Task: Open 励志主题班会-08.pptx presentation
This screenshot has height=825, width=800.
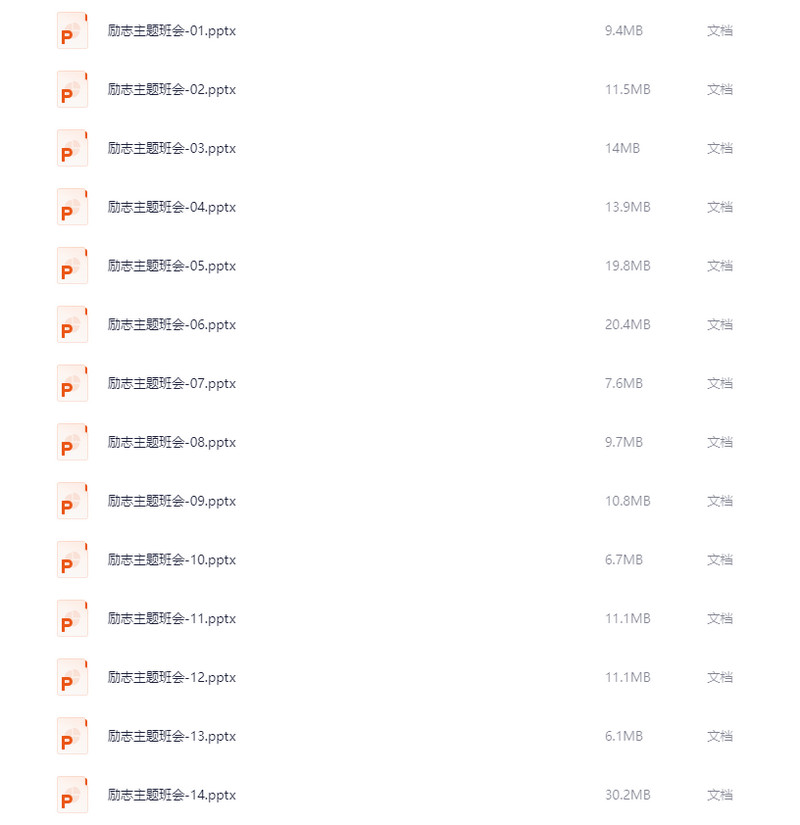Action: 171,442
